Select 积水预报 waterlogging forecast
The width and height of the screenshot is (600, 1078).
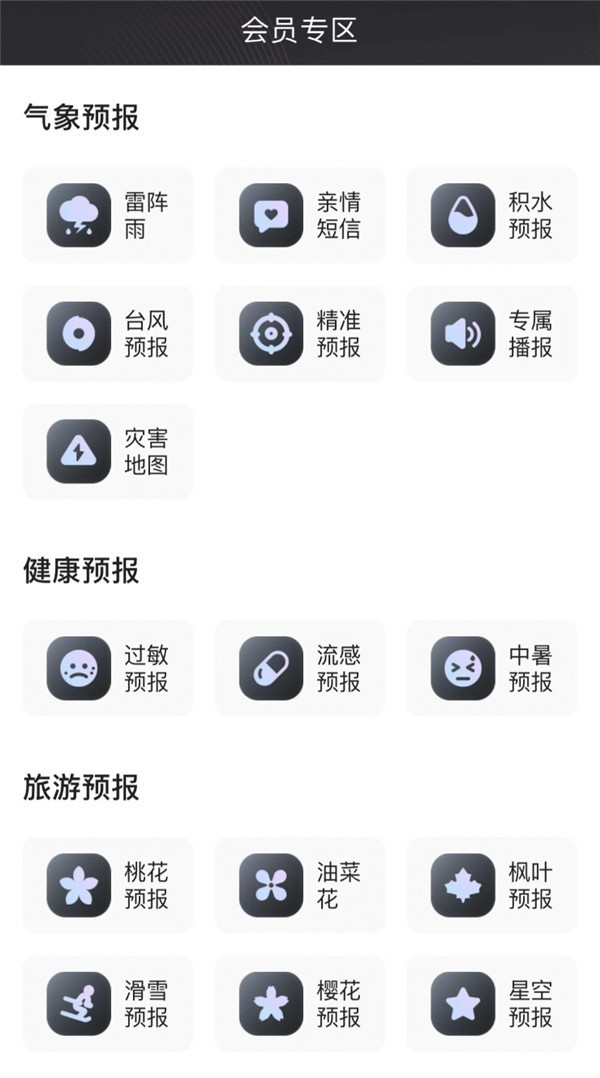(491, 215)
